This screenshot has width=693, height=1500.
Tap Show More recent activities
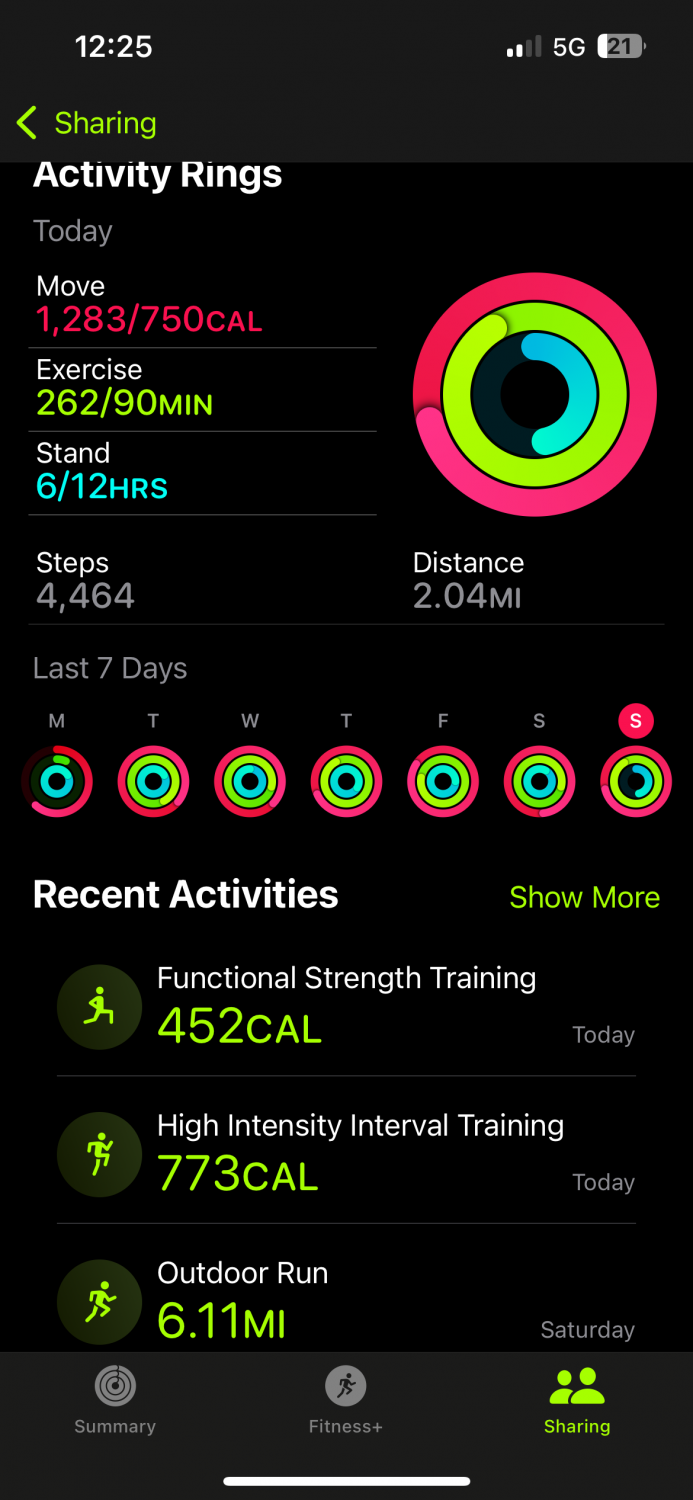click(x=584, y=897)
